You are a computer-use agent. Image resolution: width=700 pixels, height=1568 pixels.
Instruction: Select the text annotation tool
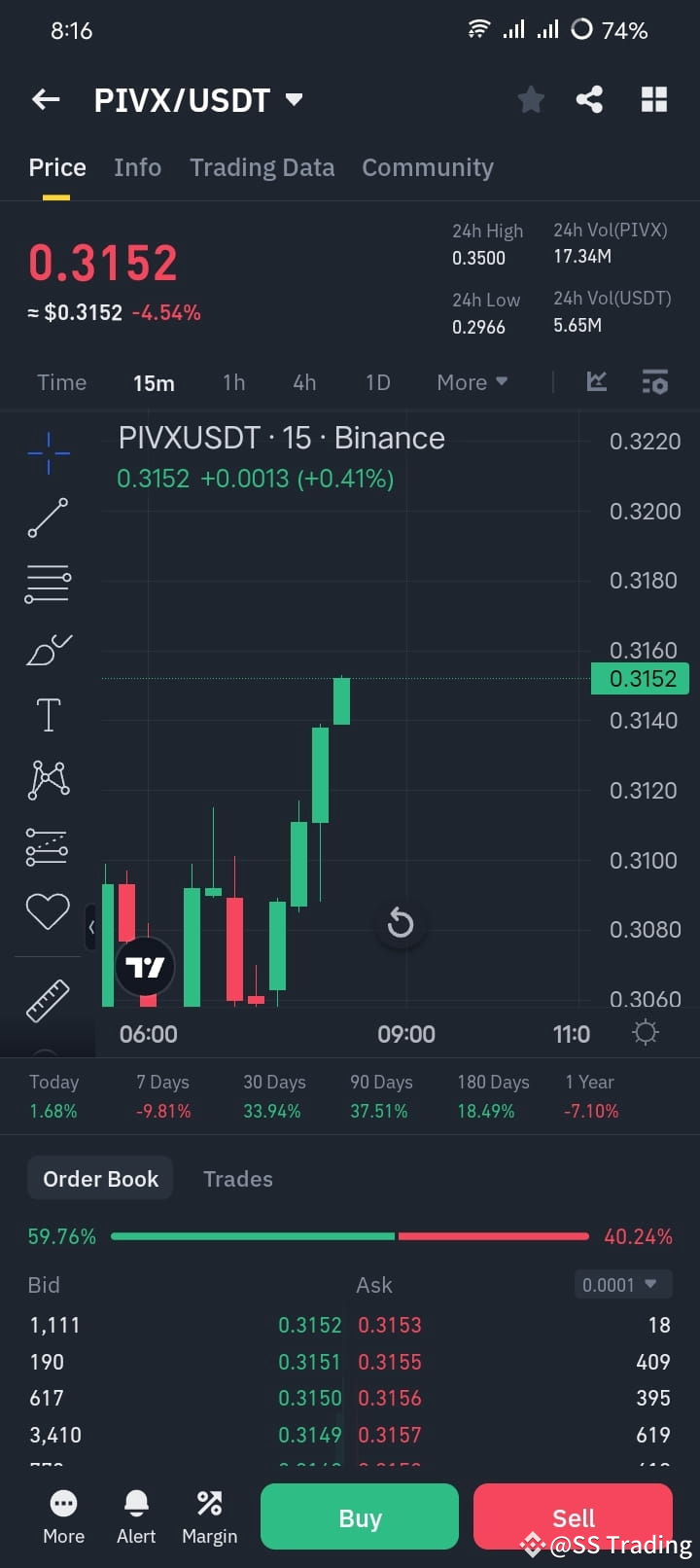[x=48, y=714]
